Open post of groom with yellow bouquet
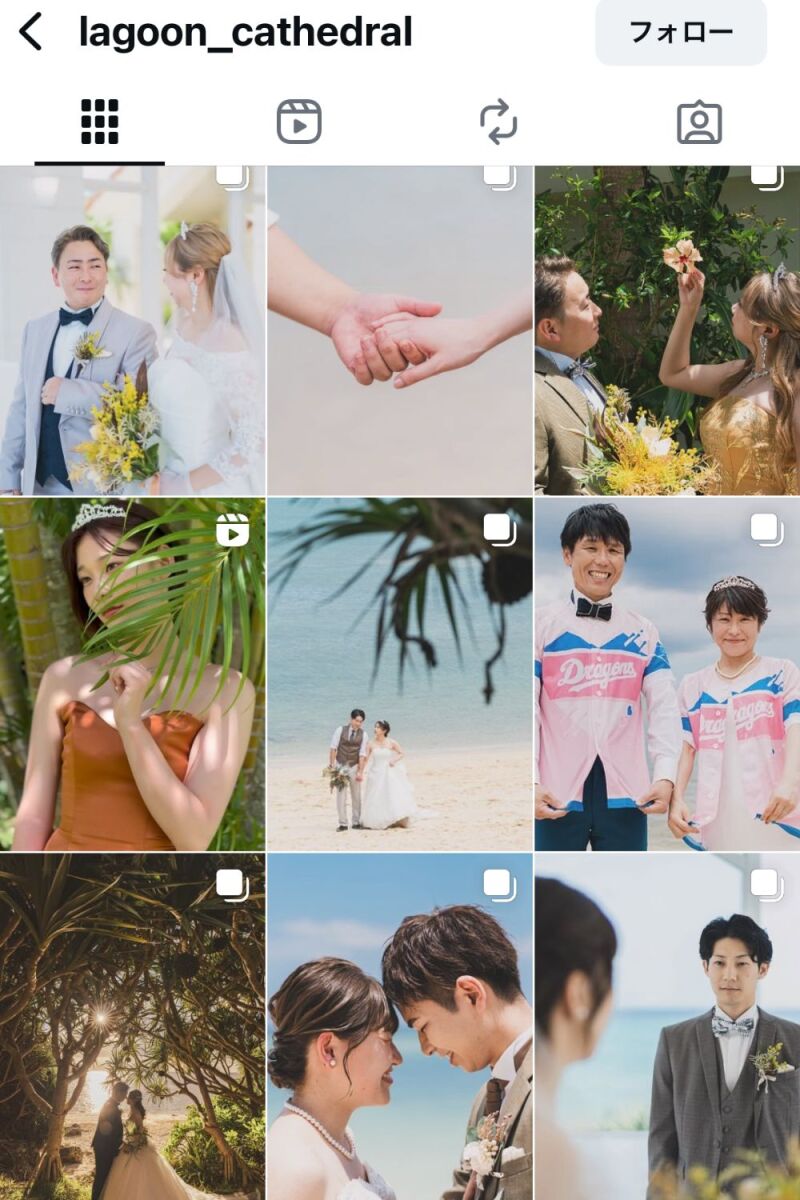 132,330
